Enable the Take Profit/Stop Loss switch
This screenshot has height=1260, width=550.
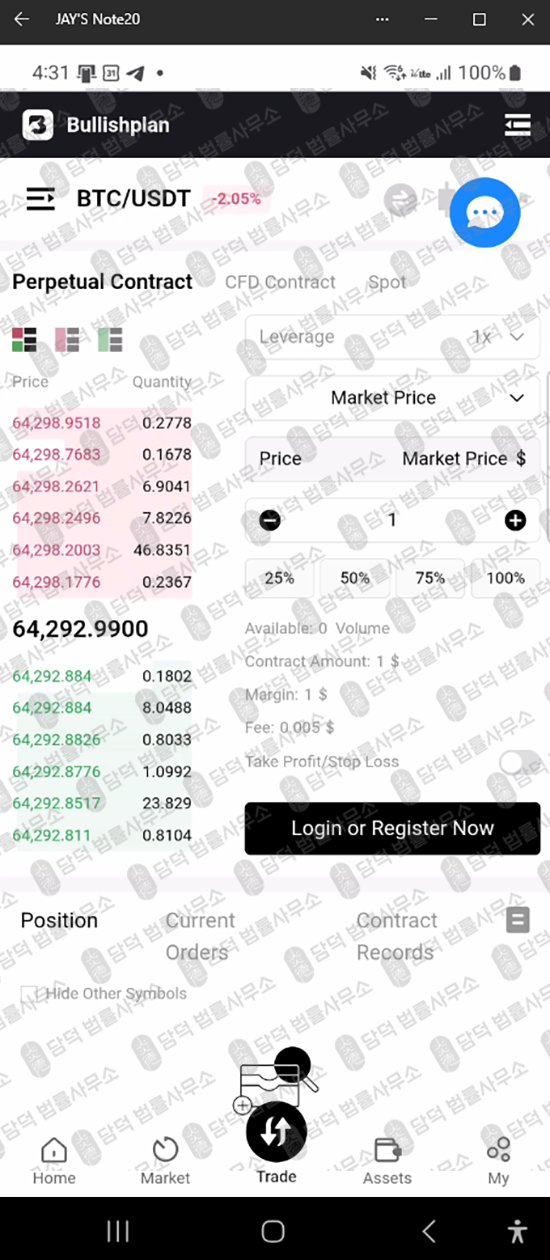(519, 763)
